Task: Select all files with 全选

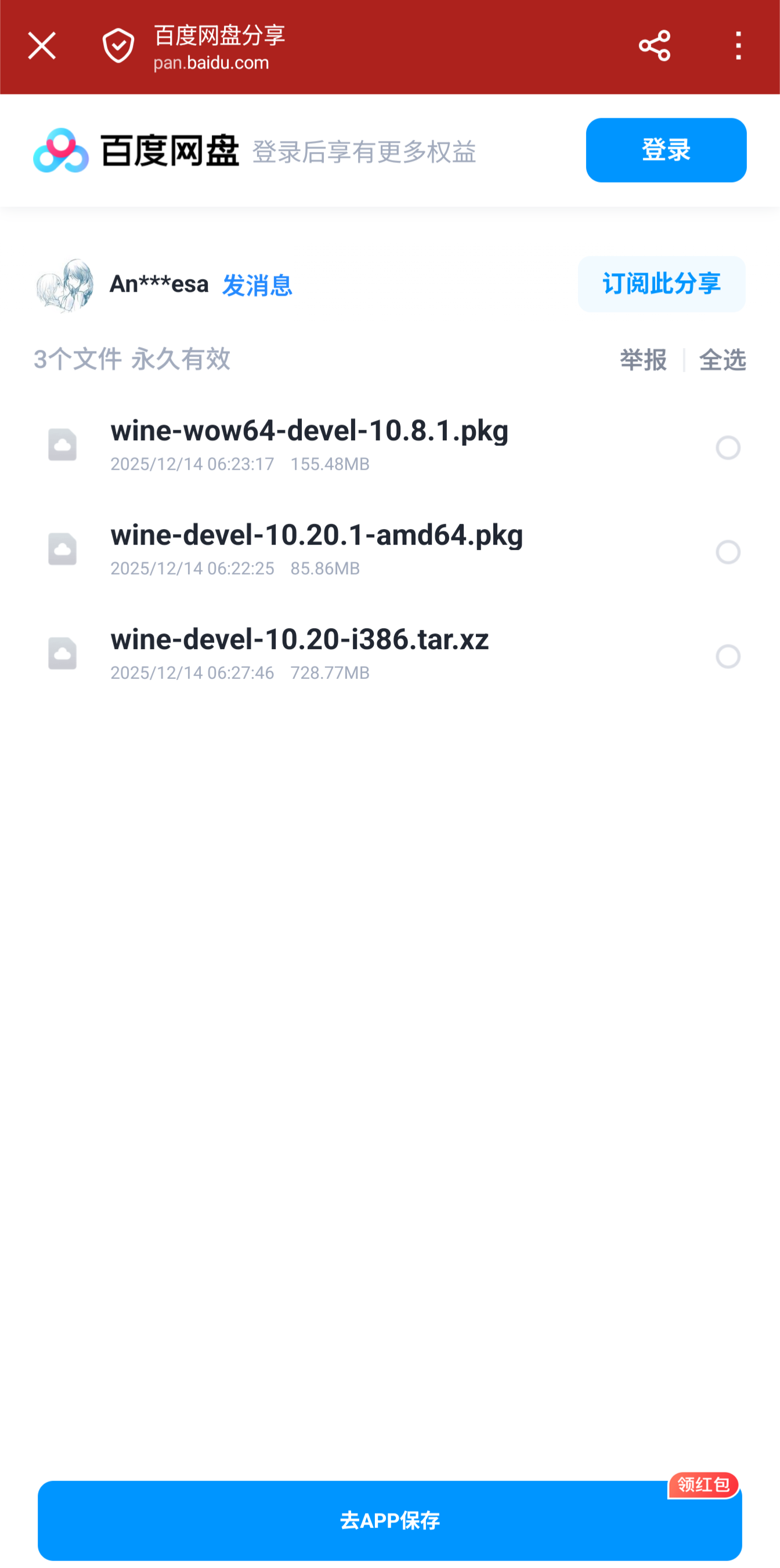Action: coord(721,360)
